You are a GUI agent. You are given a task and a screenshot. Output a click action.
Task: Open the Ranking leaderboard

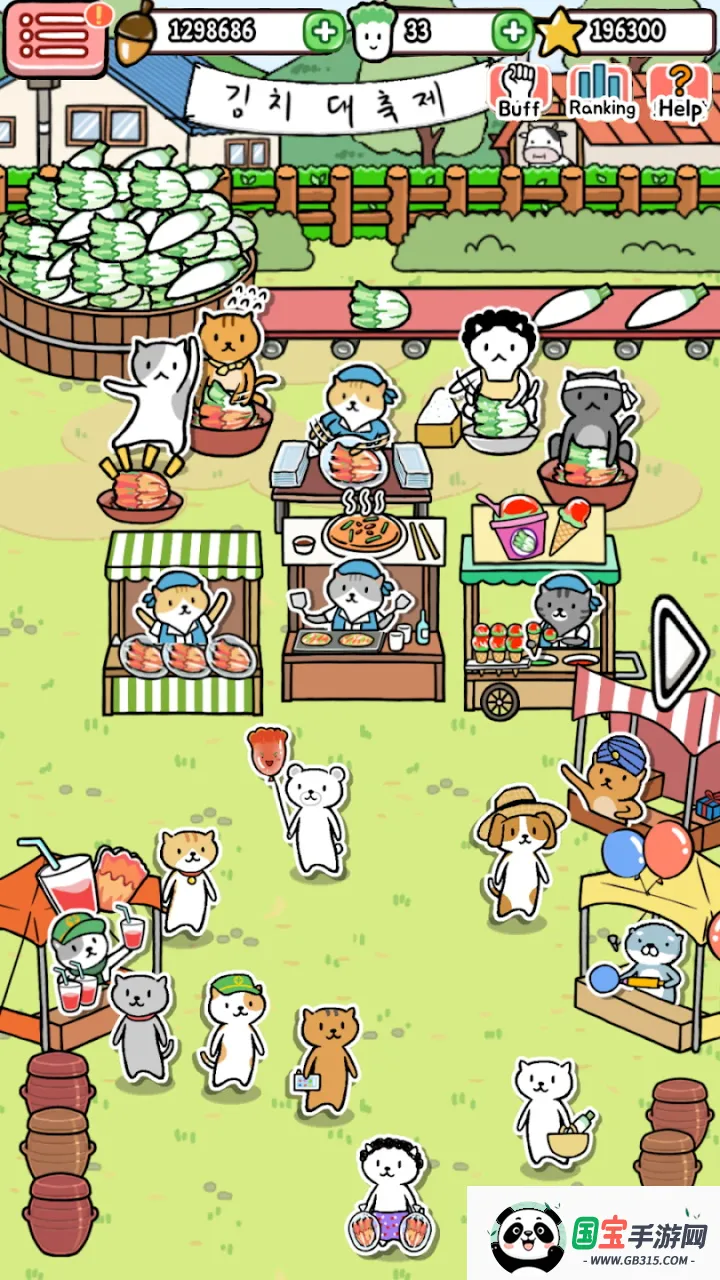601,90
